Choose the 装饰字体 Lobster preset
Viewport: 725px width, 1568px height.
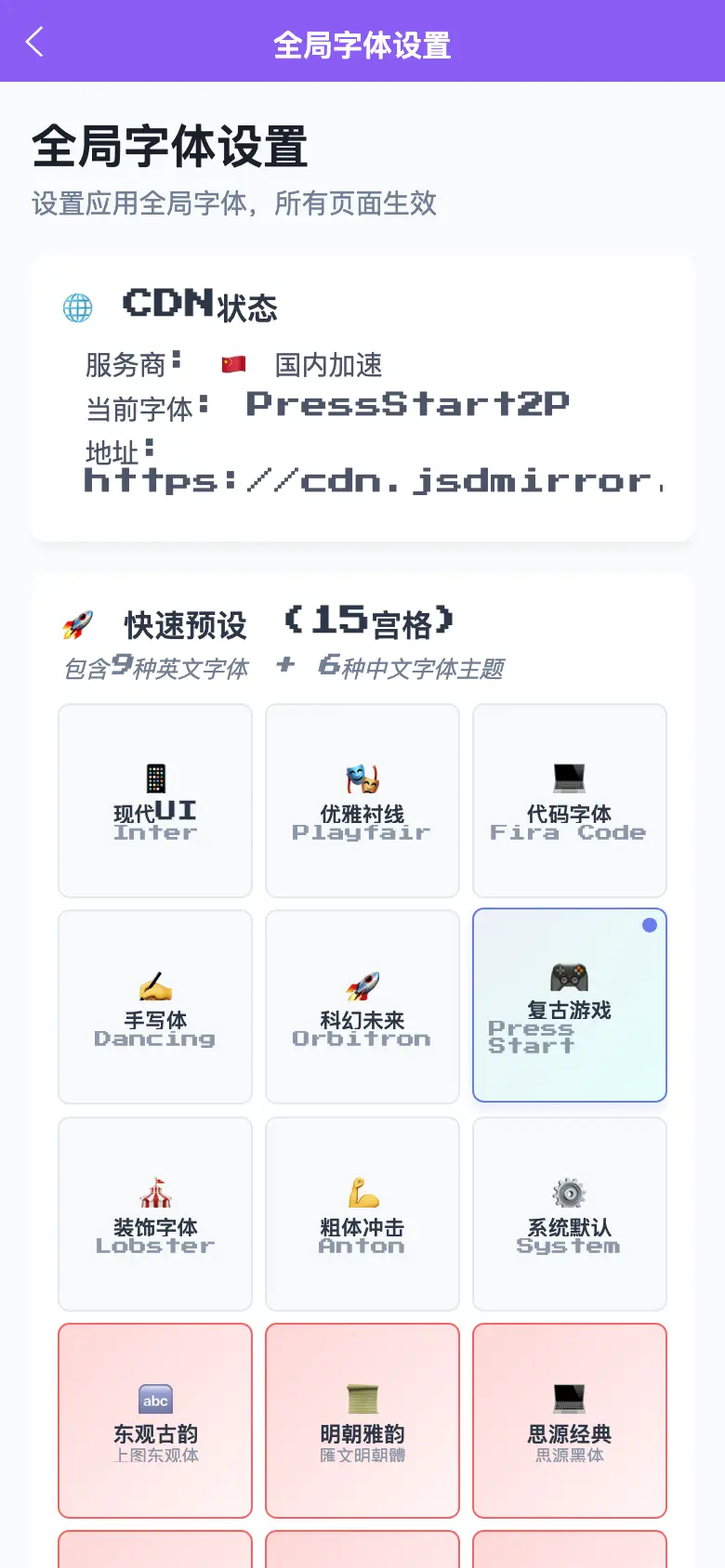pos(155,1214)
